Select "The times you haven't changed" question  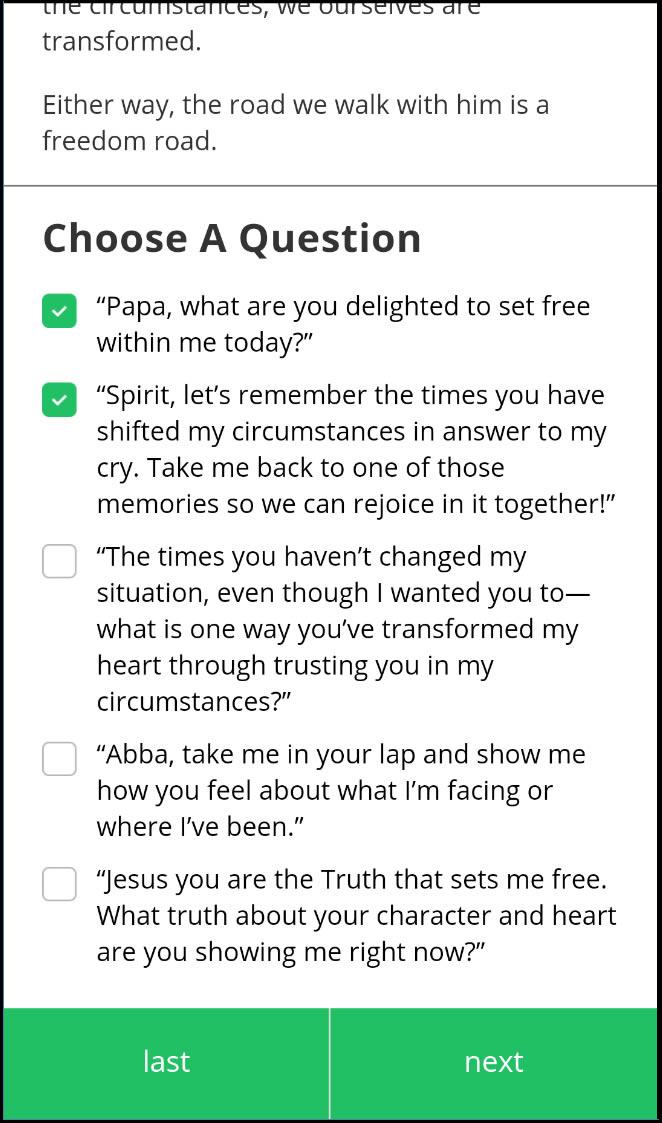tap(59, 561)
